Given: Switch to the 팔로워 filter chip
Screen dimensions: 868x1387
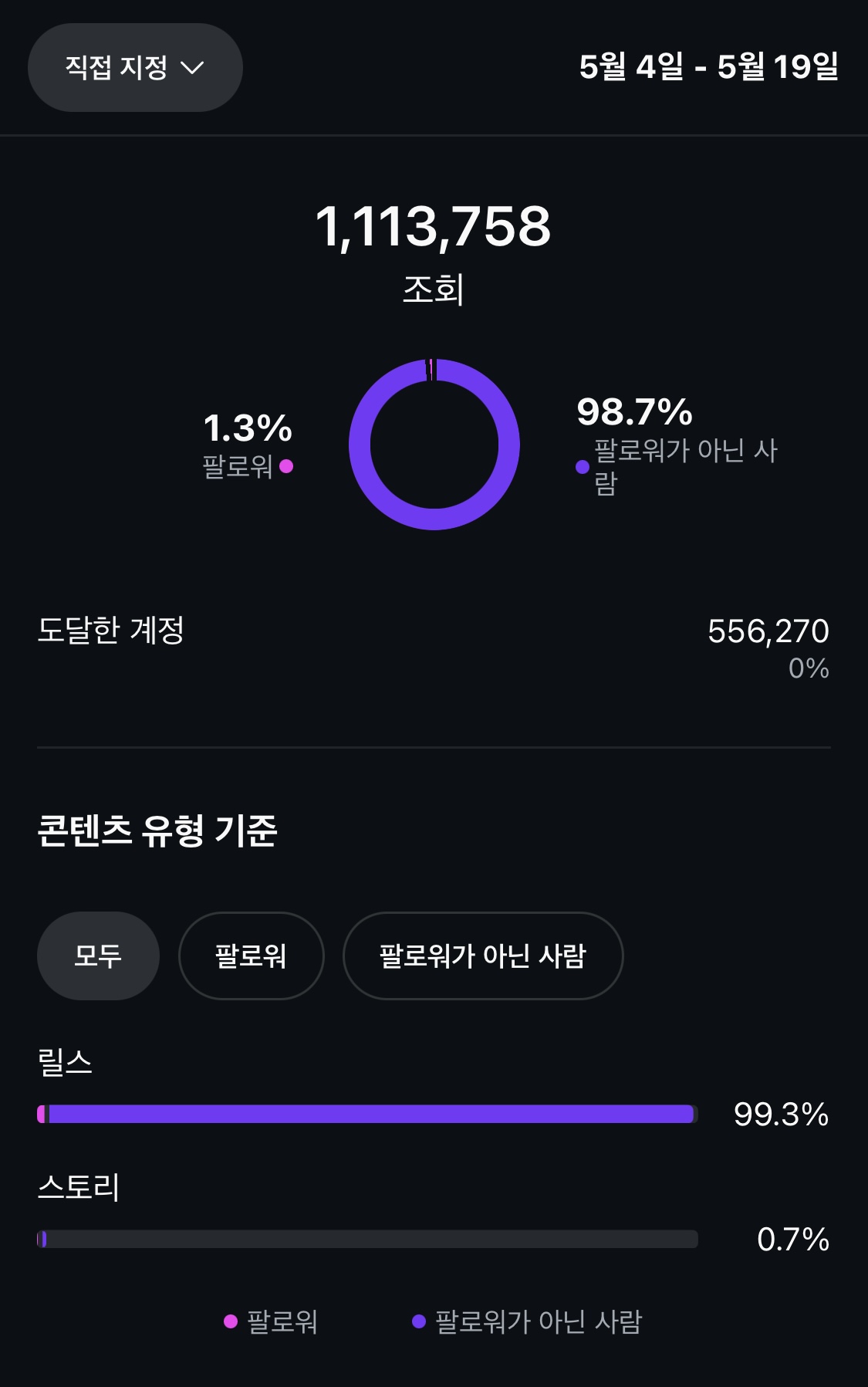Looking at the screenshot, I should coord(251,956).
